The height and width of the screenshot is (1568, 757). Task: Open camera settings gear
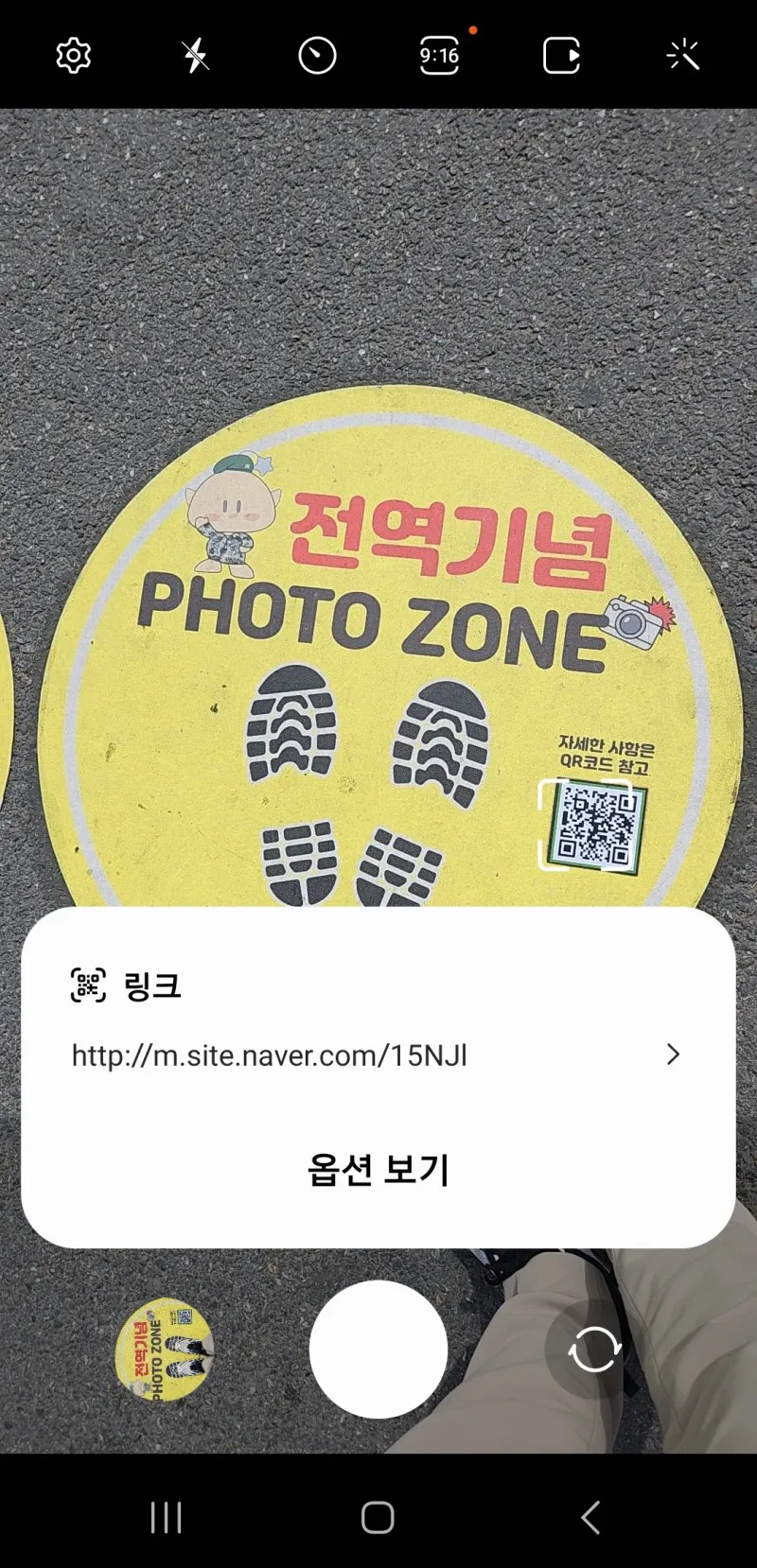tap(73, 56)
